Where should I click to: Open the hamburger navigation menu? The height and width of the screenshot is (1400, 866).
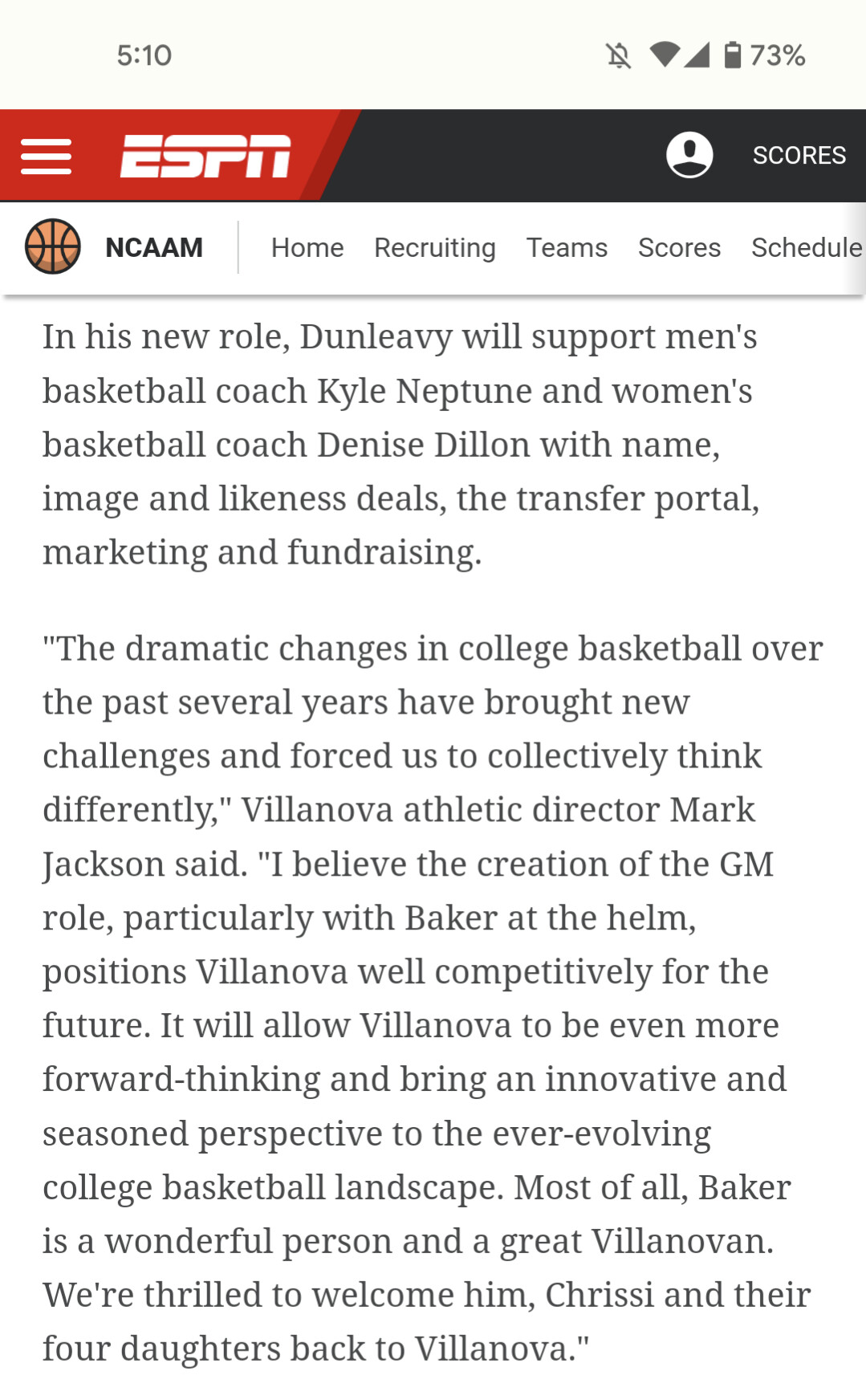[47, 156]
